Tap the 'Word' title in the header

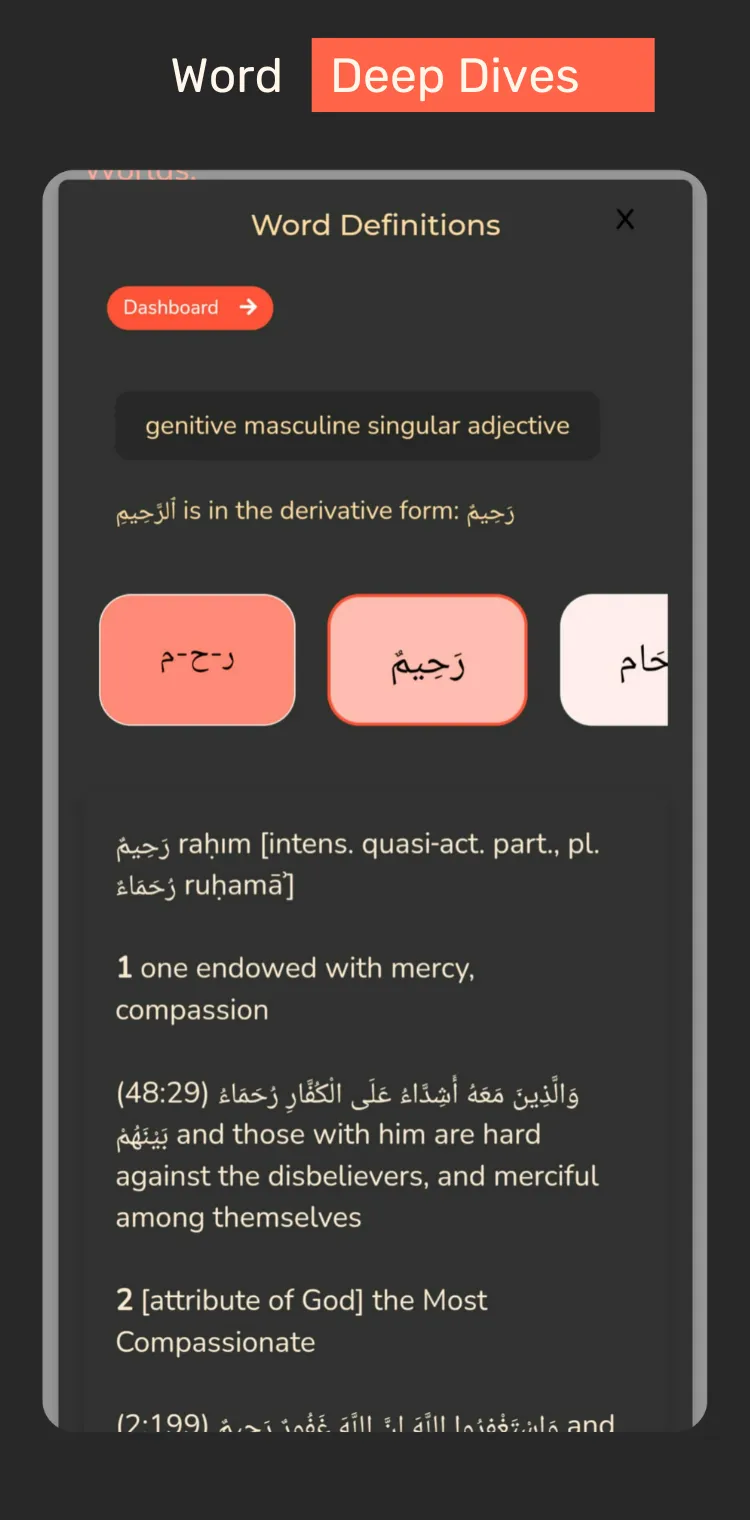228,75
